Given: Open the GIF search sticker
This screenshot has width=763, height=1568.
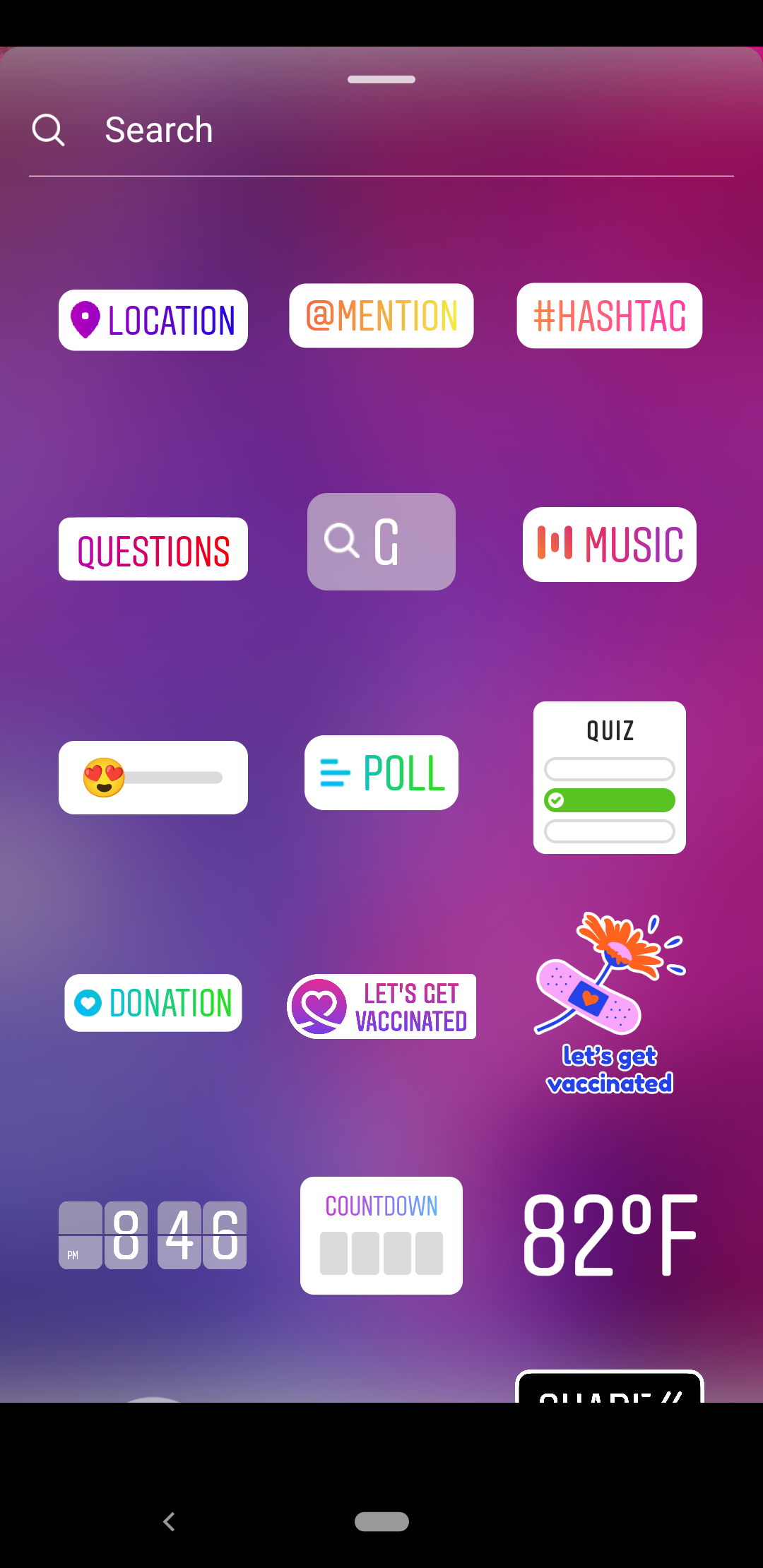Looking at the screenshot, I should 381,542.
